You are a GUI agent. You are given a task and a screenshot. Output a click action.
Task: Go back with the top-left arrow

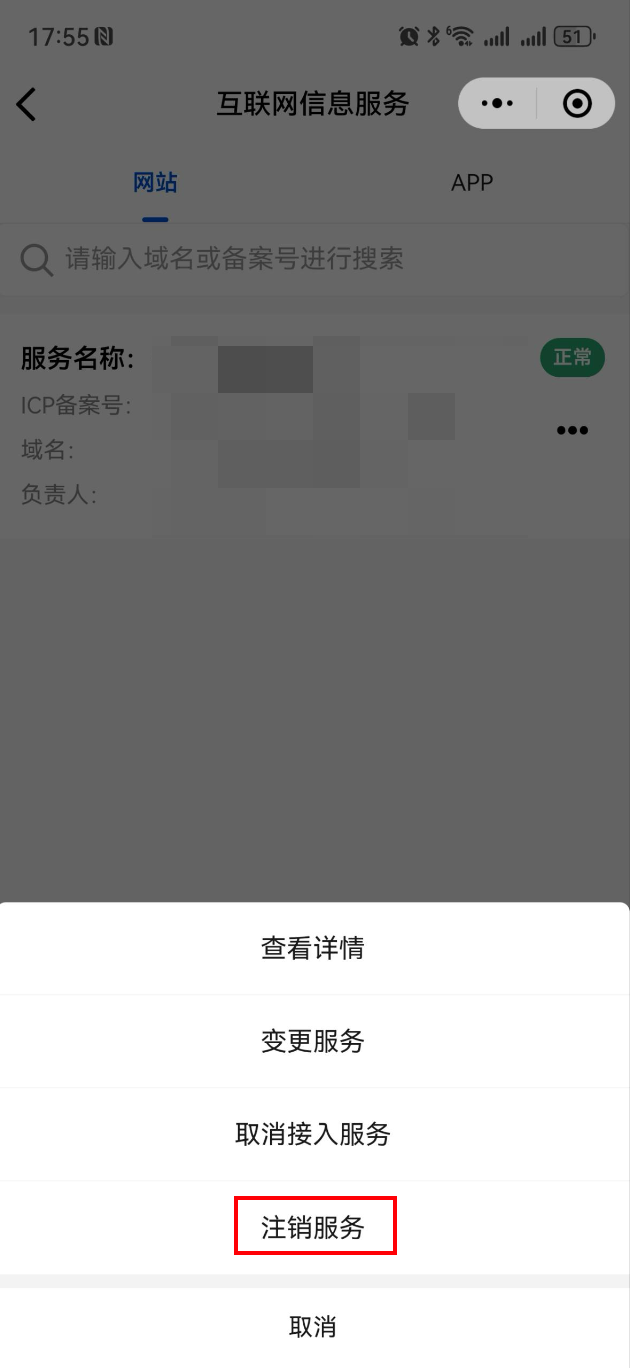point(27,104)
